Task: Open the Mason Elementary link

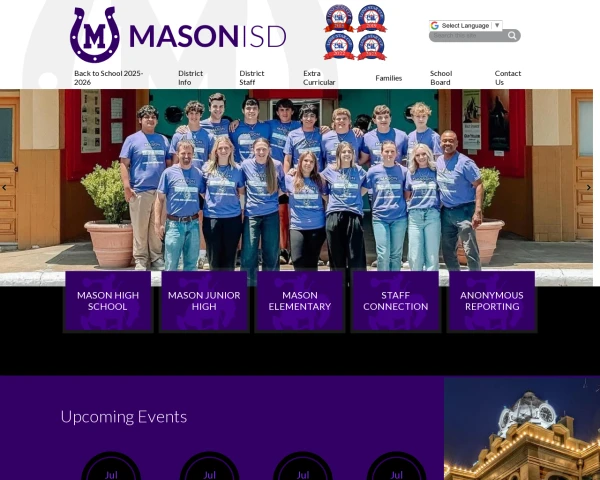Action: click(300, 301)
